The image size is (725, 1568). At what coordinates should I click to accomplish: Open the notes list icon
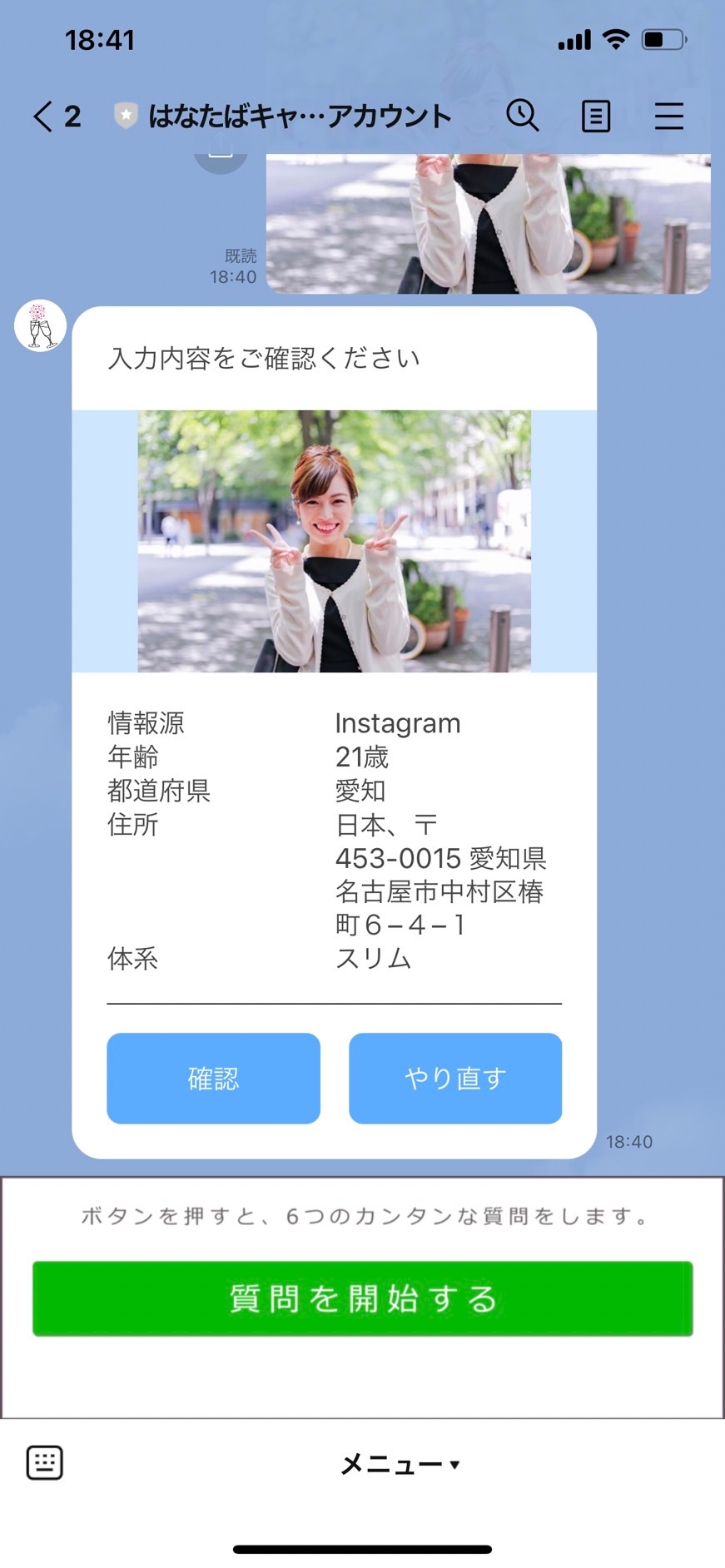[595, 117]
